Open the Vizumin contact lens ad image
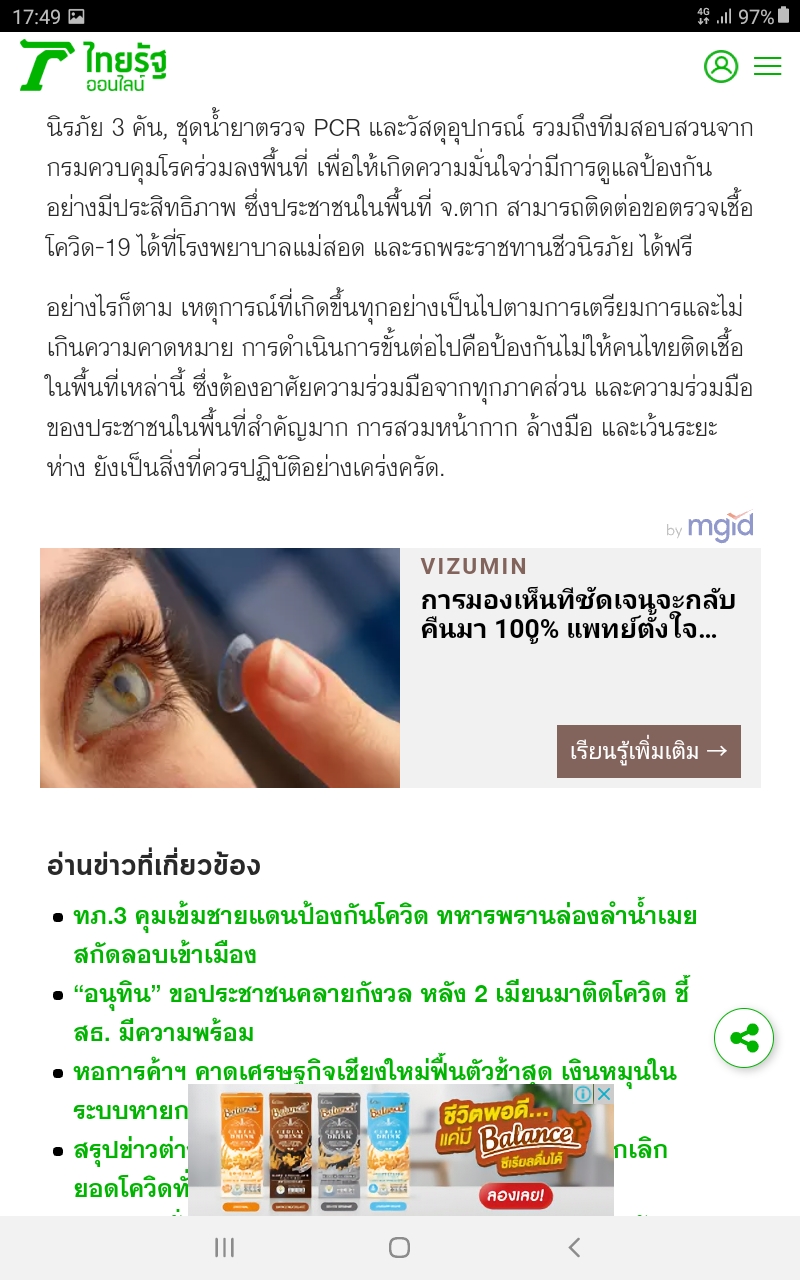The image size is (800, 1280). (220, 668)
